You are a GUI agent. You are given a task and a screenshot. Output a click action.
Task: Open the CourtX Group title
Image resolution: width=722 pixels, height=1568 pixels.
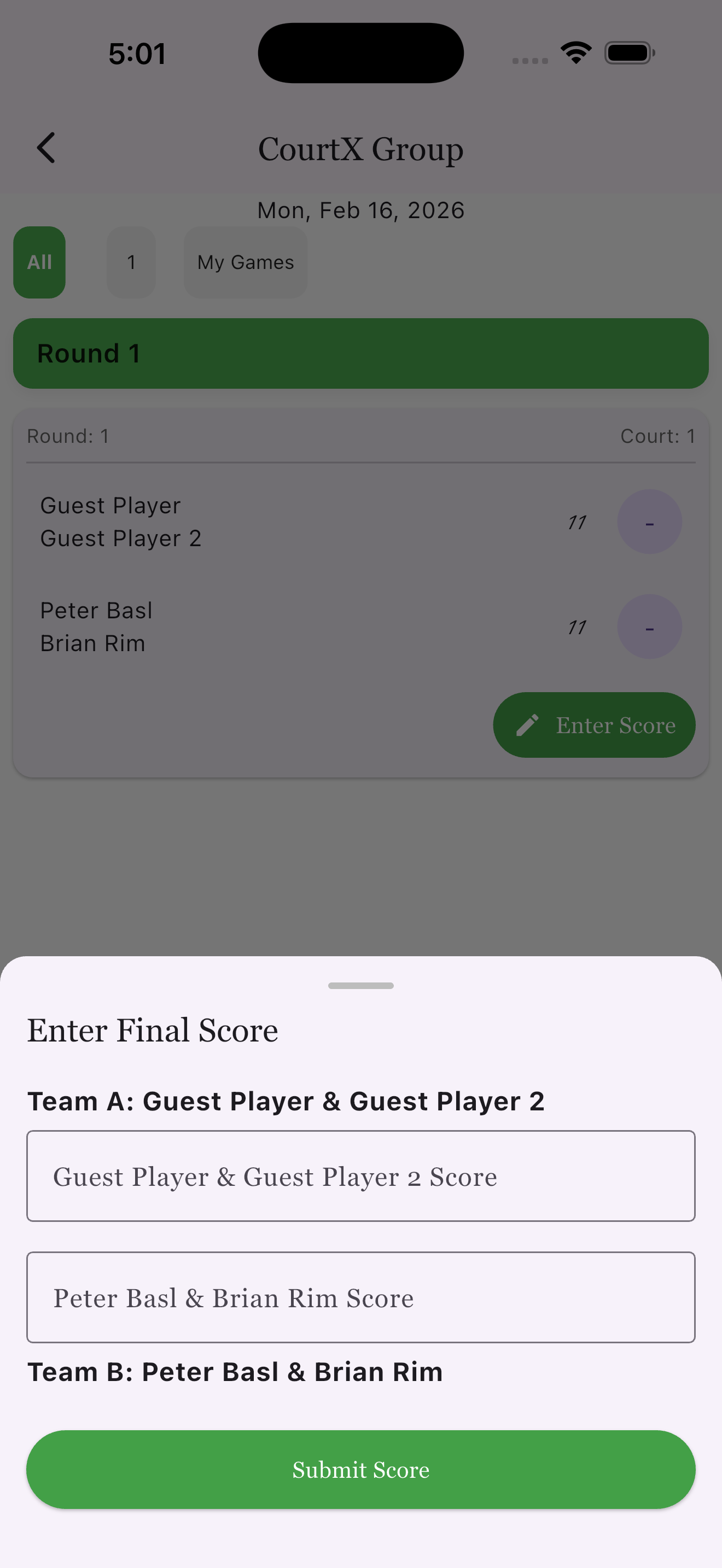(x=360, y=148)
